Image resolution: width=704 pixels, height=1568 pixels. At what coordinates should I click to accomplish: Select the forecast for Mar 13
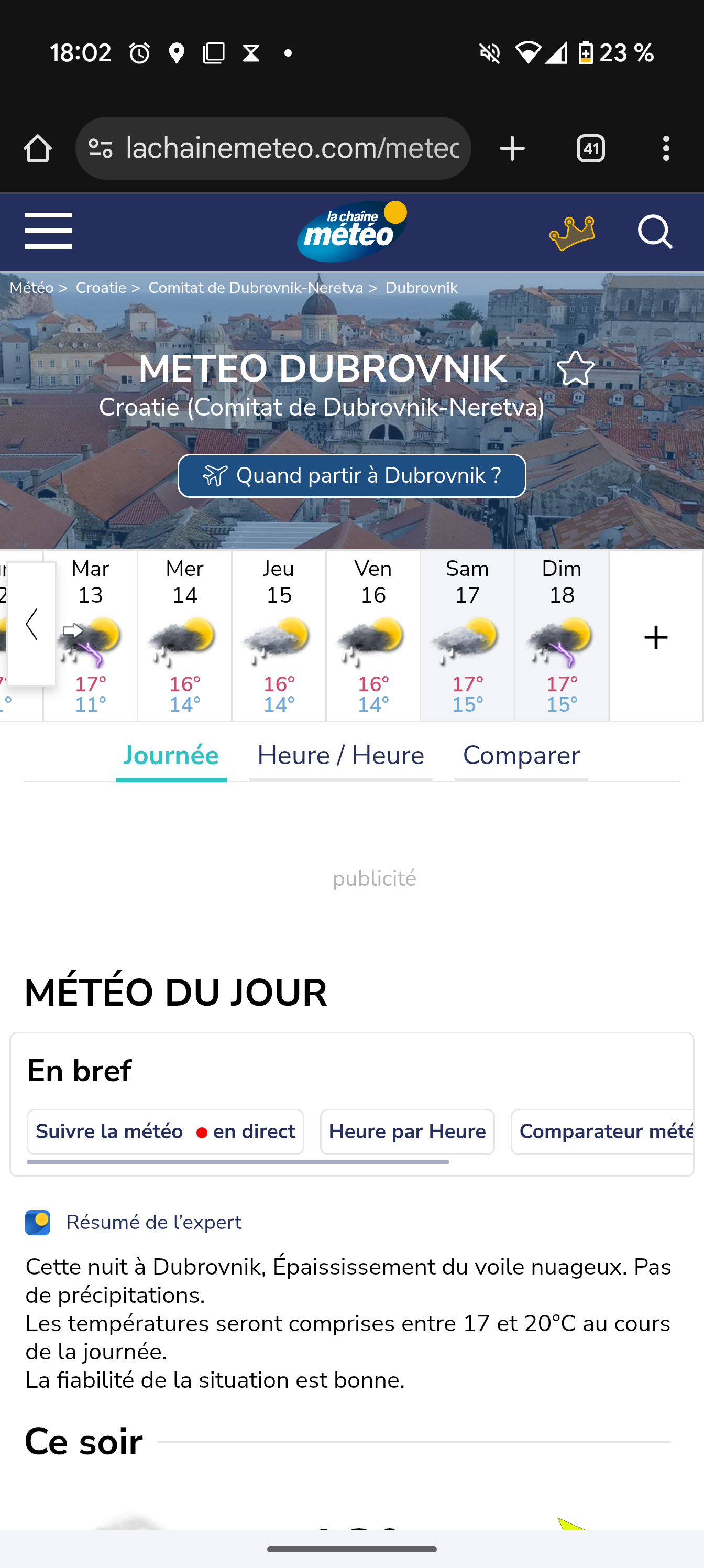point(91,636)
